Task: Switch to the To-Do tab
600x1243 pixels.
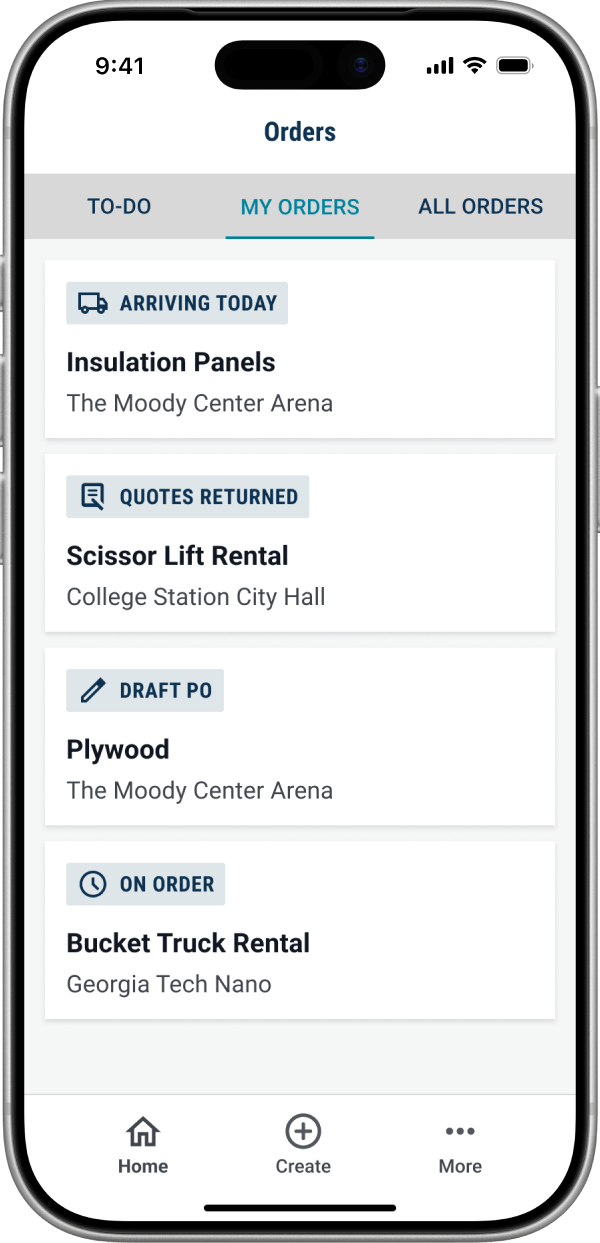Action: point(119,207)
